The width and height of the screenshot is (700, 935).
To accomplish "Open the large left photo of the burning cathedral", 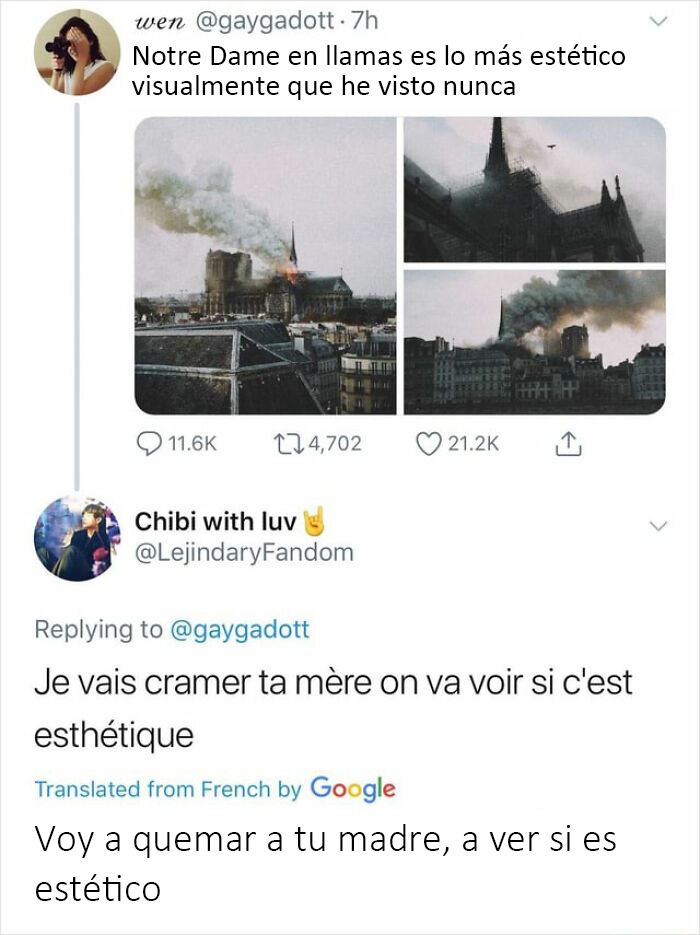I will click(x=265, y=265).
